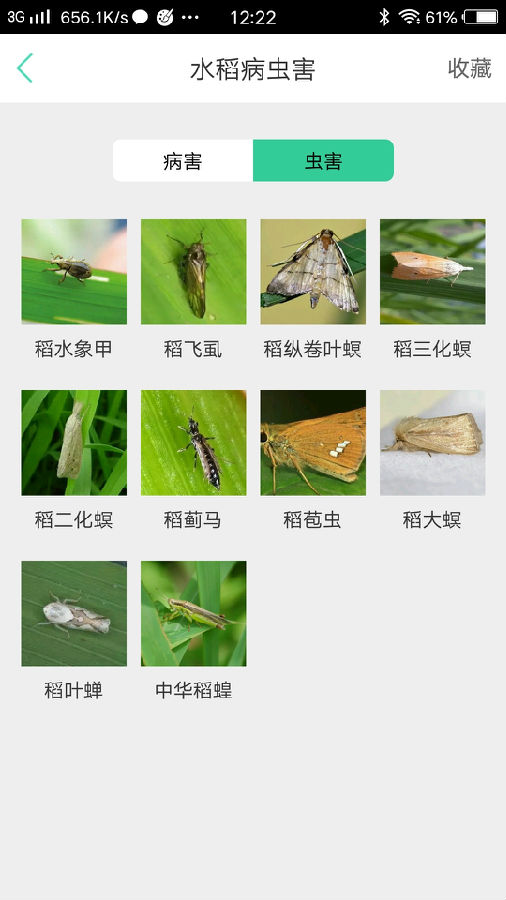This screenshot has width=506, height=900.
Task: Select the 虫害 tab
Action: pyautogui.click(x=324, y=161)
